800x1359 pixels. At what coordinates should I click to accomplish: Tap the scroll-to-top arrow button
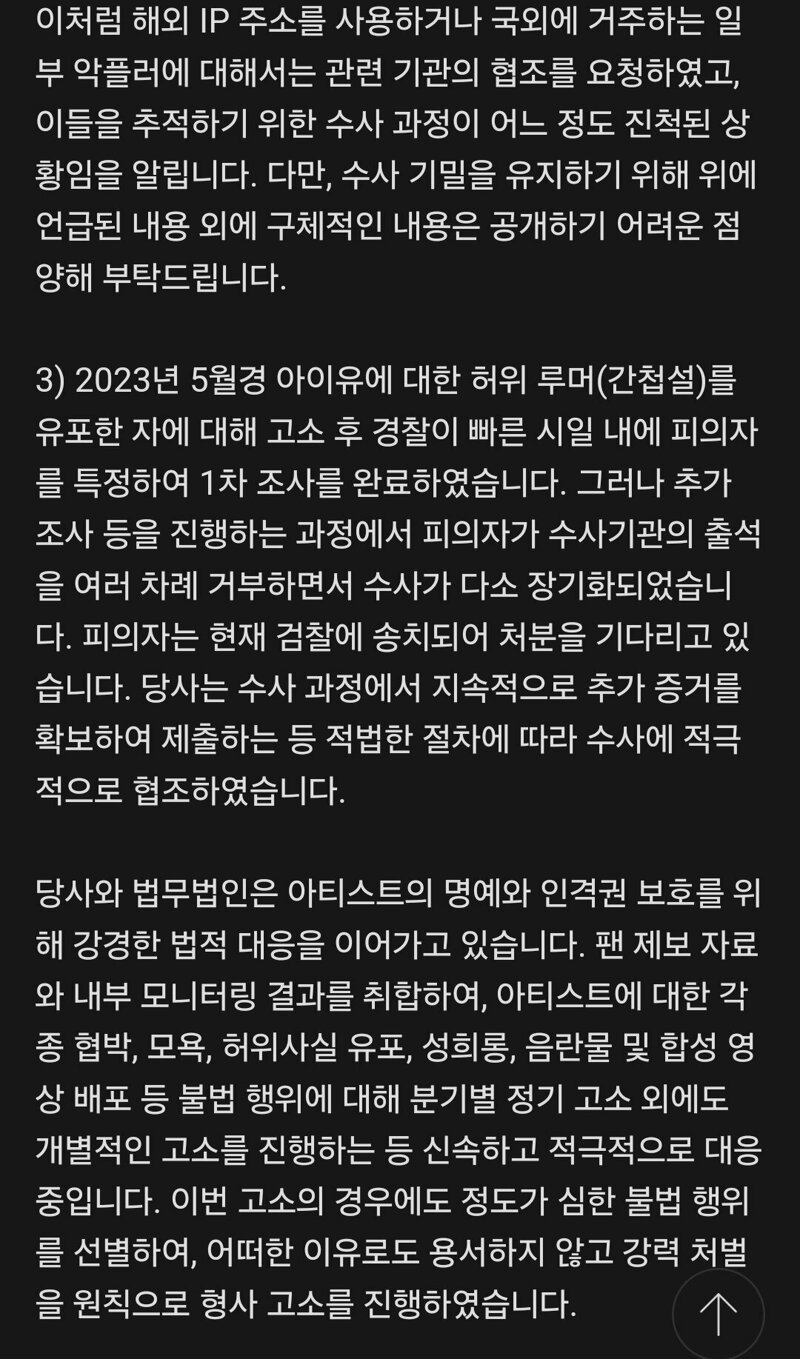(x=718, y=1313)
